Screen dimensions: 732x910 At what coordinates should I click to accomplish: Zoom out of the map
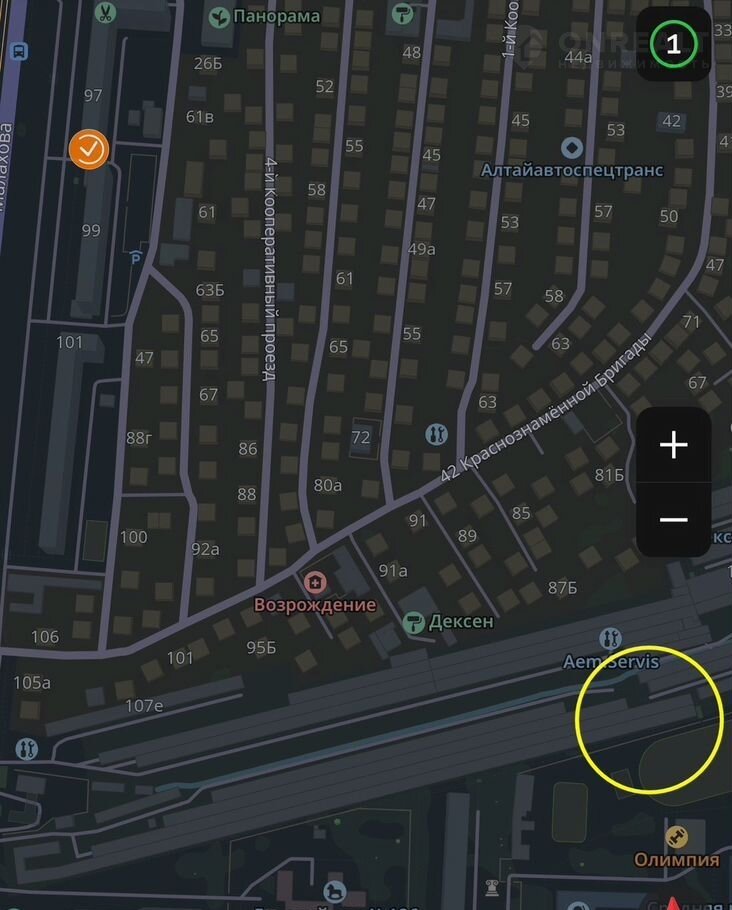point(673,520)
